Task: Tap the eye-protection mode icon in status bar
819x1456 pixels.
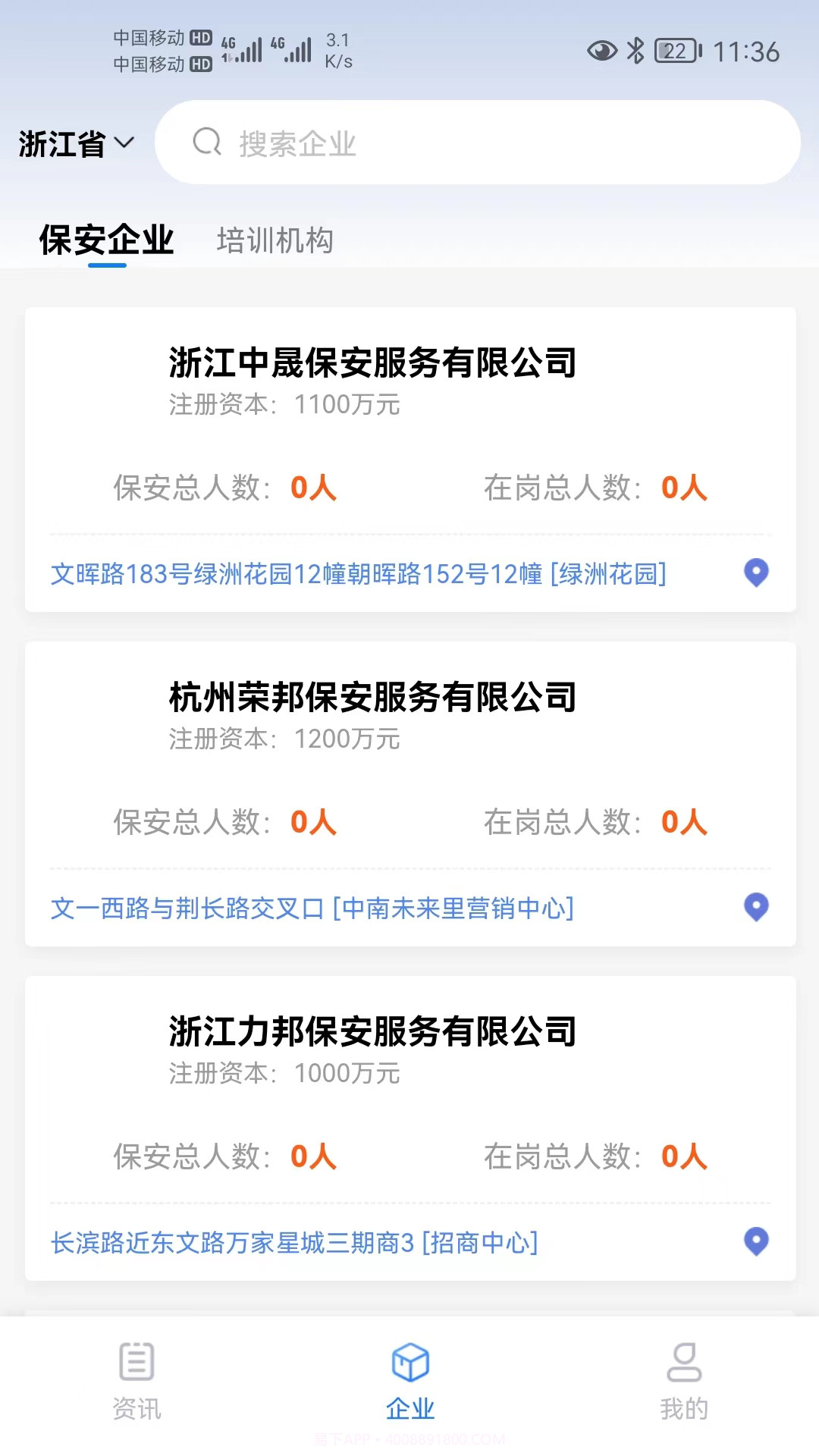Action: (601, 51)
